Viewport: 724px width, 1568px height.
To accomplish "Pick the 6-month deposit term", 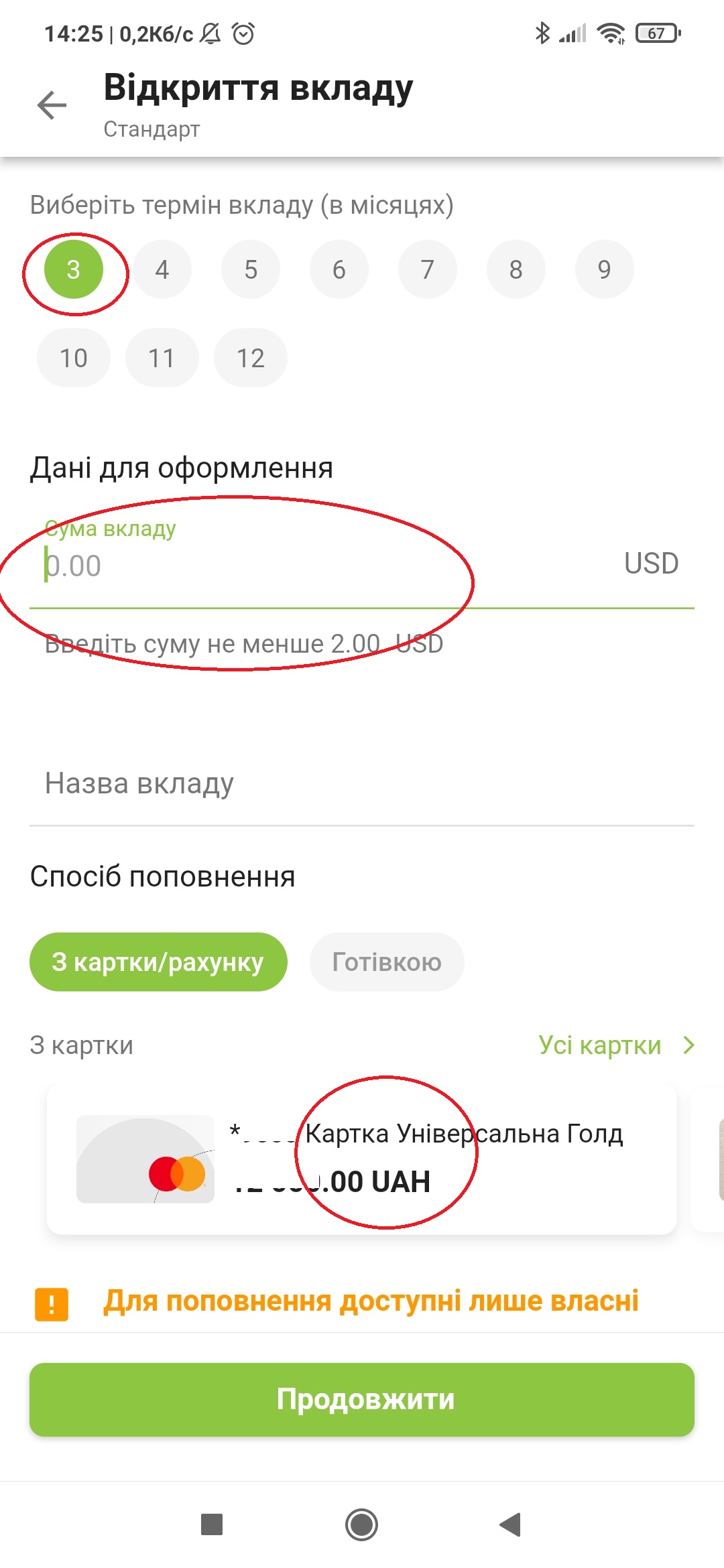I will [339, 269].
